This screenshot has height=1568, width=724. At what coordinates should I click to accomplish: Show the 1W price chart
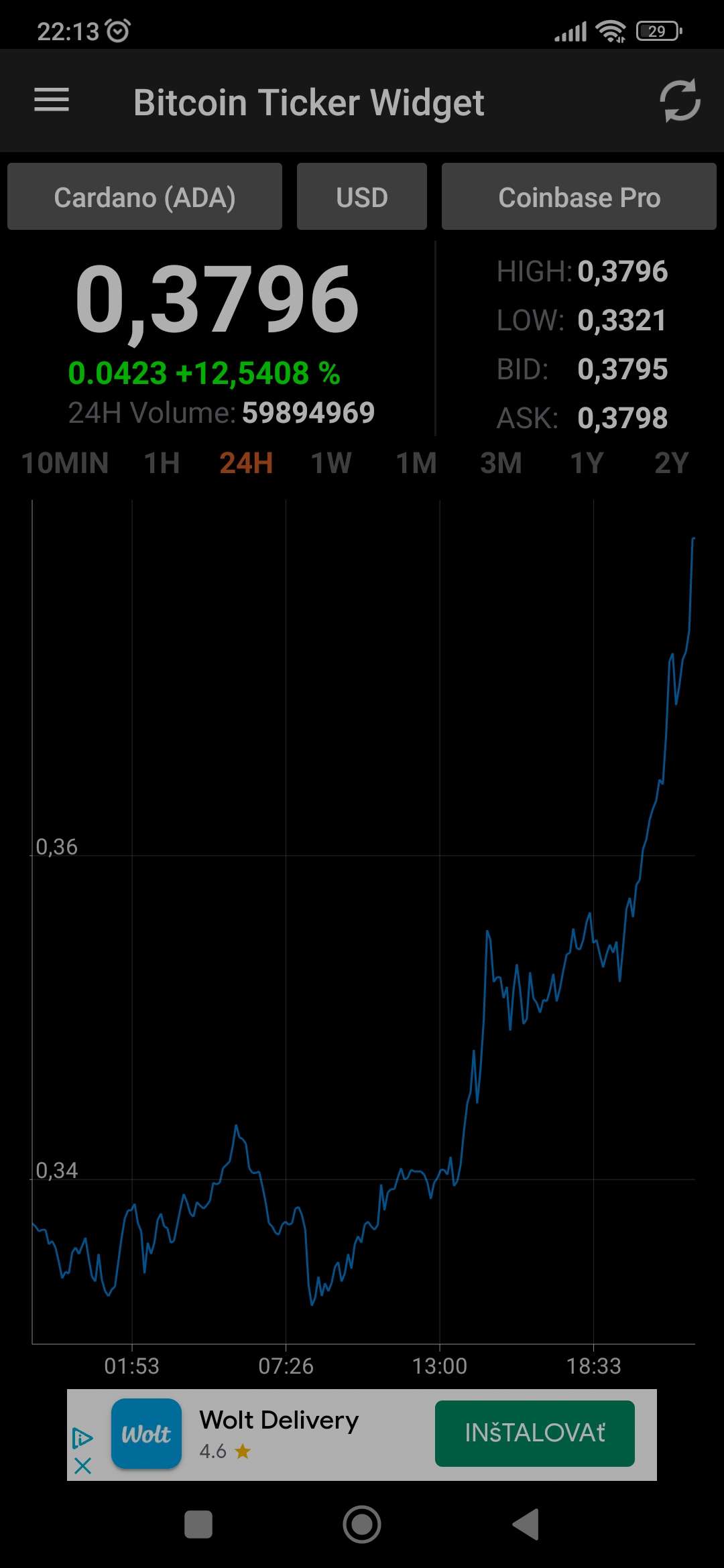331,463
